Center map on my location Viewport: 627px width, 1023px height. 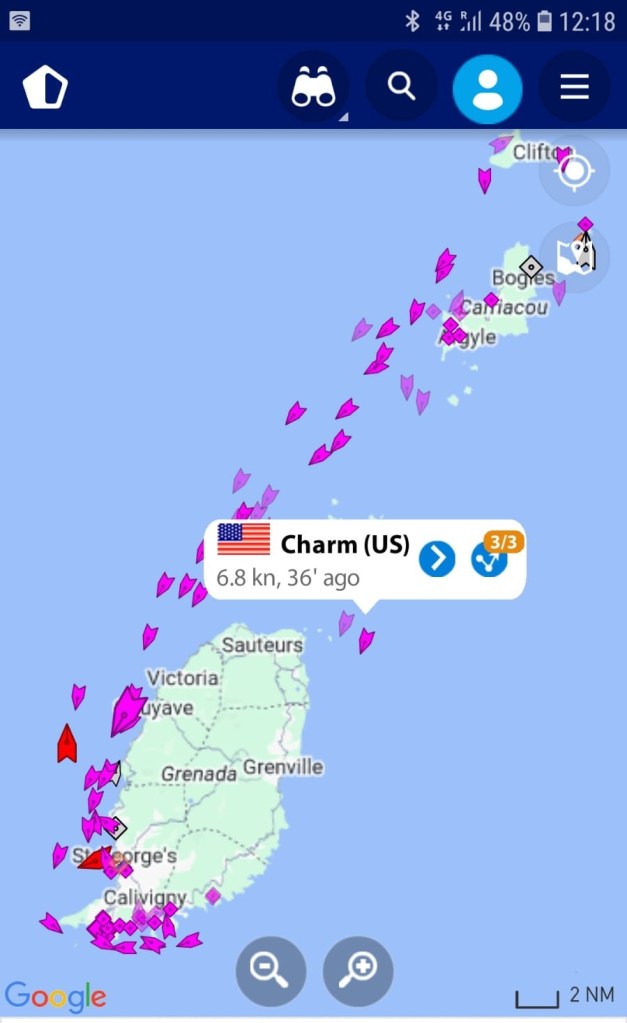coord(574,171)
